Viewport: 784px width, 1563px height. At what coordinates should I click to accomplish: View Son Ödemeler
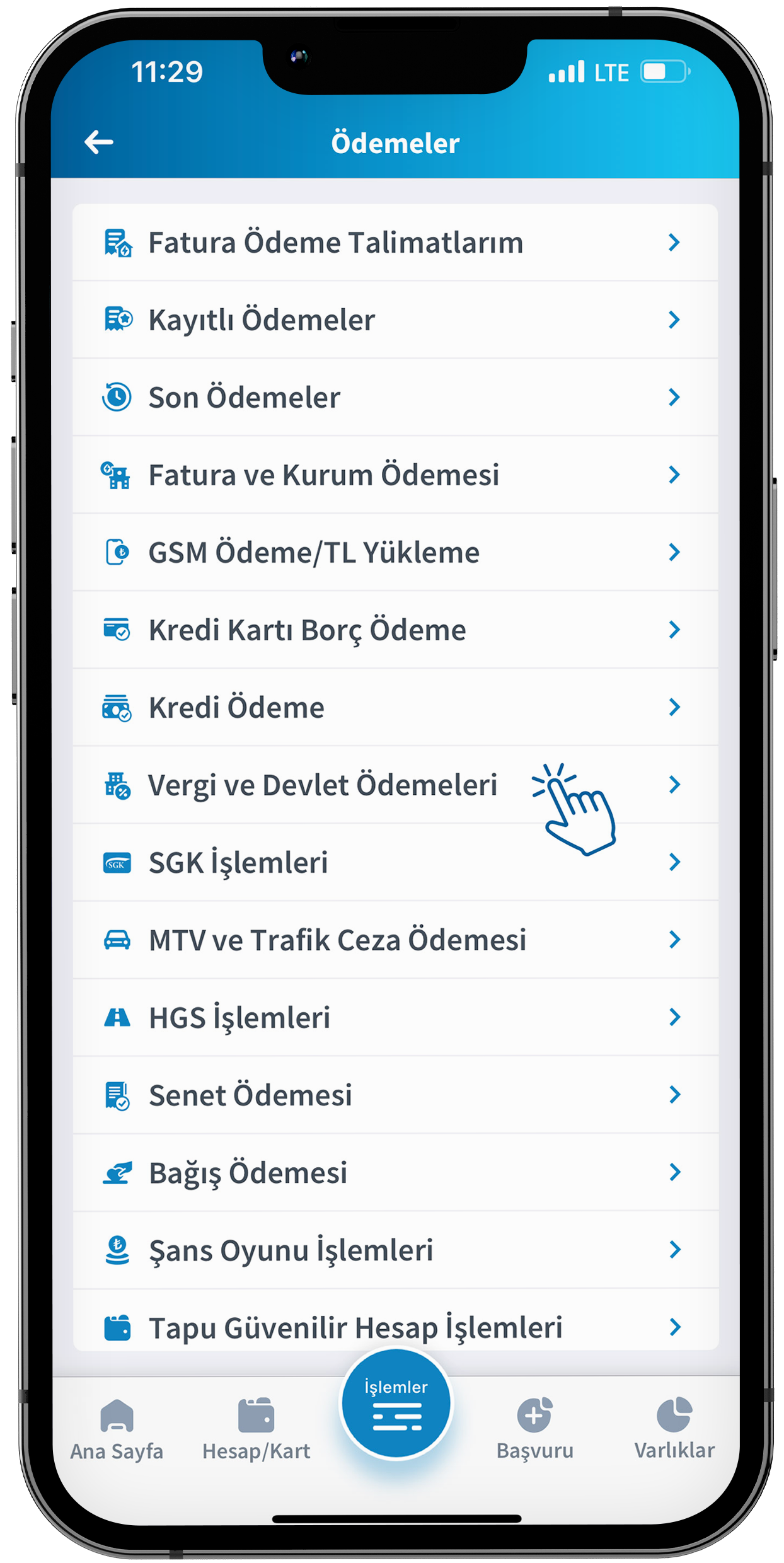click(395, 398)
